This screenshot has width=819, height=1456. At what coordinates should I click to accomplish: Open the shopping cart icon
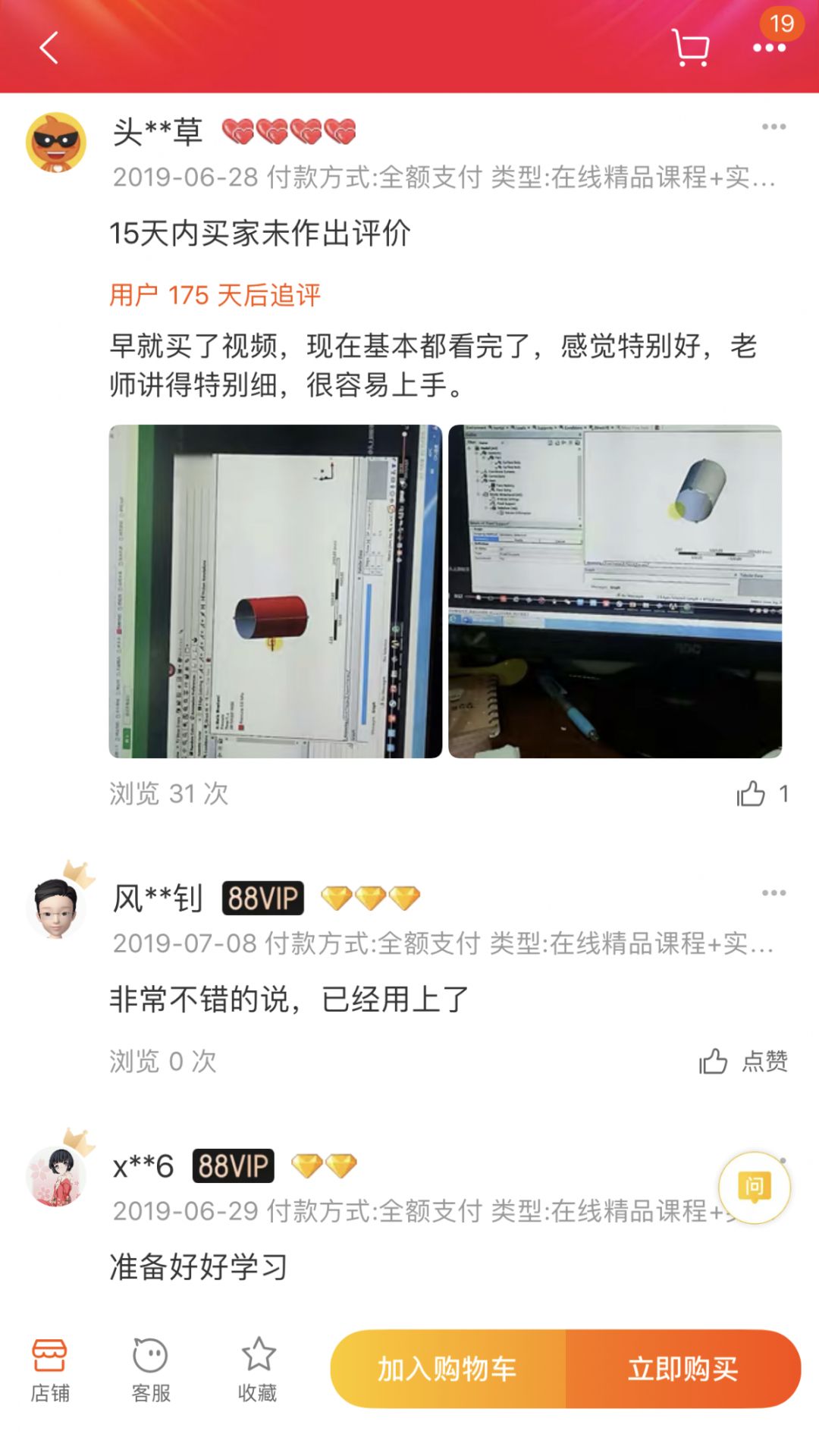click(x=691, y=49)
